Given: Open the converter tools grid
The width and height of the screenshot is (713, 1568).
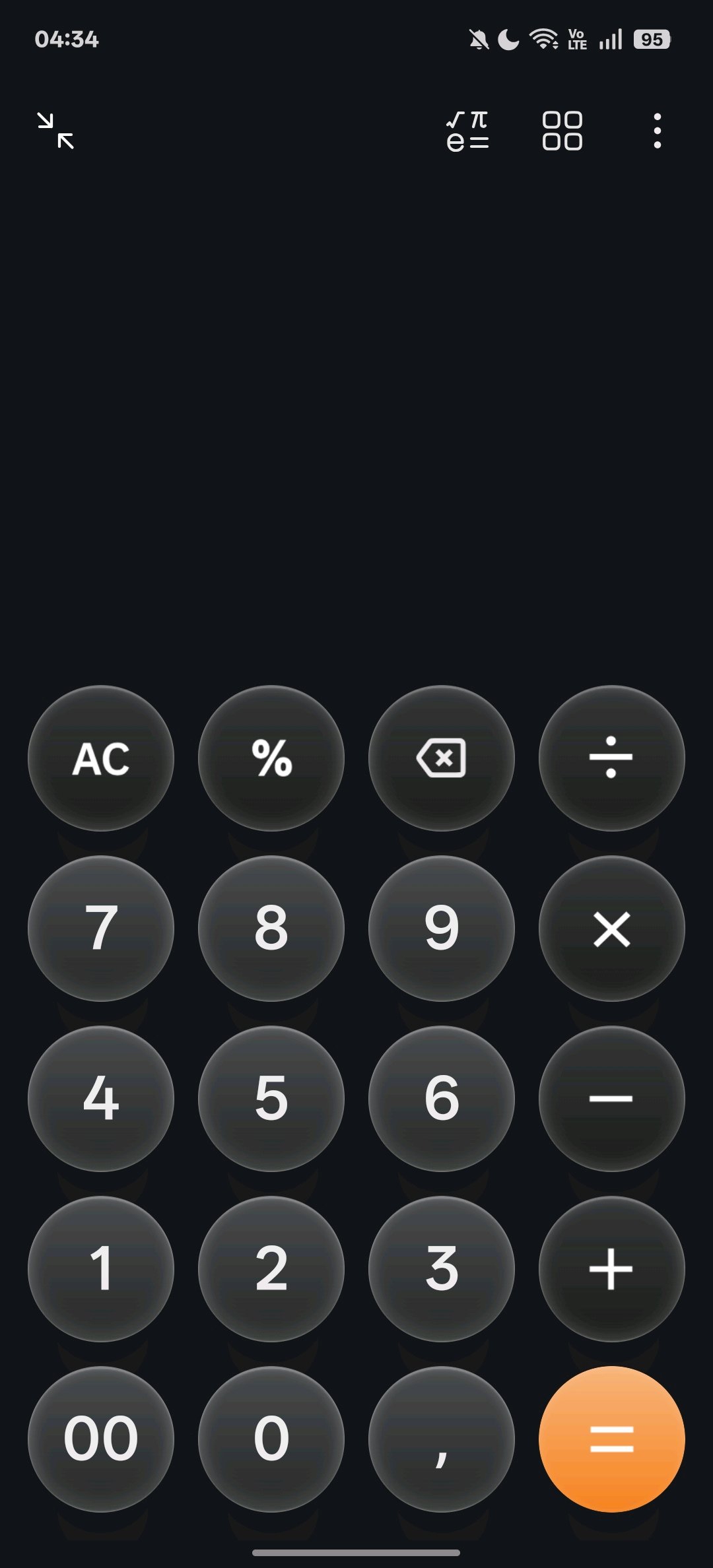Looking at the screenshot, I should [x=562, y=131].
